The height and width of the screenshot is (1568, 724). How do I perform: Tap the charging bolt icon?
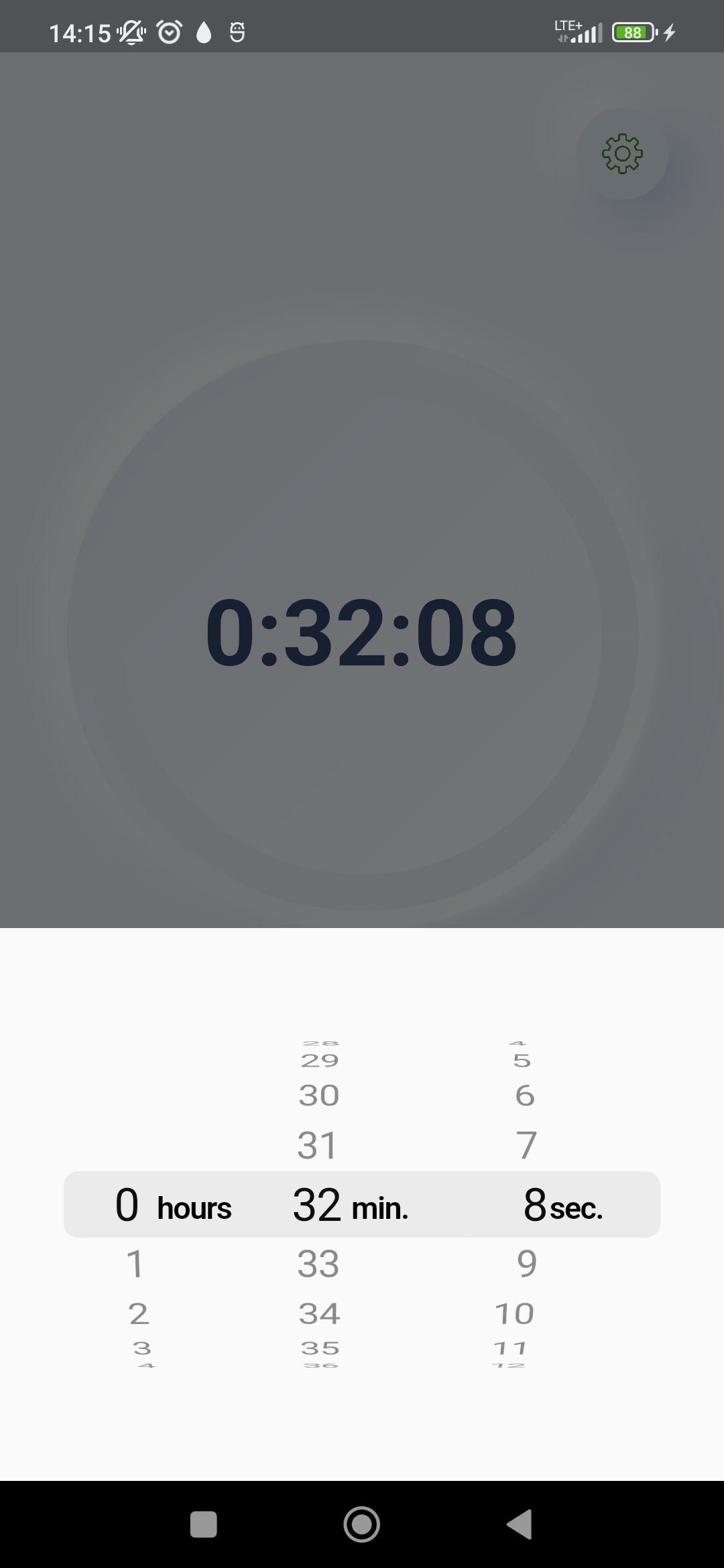tap(668, 30)
